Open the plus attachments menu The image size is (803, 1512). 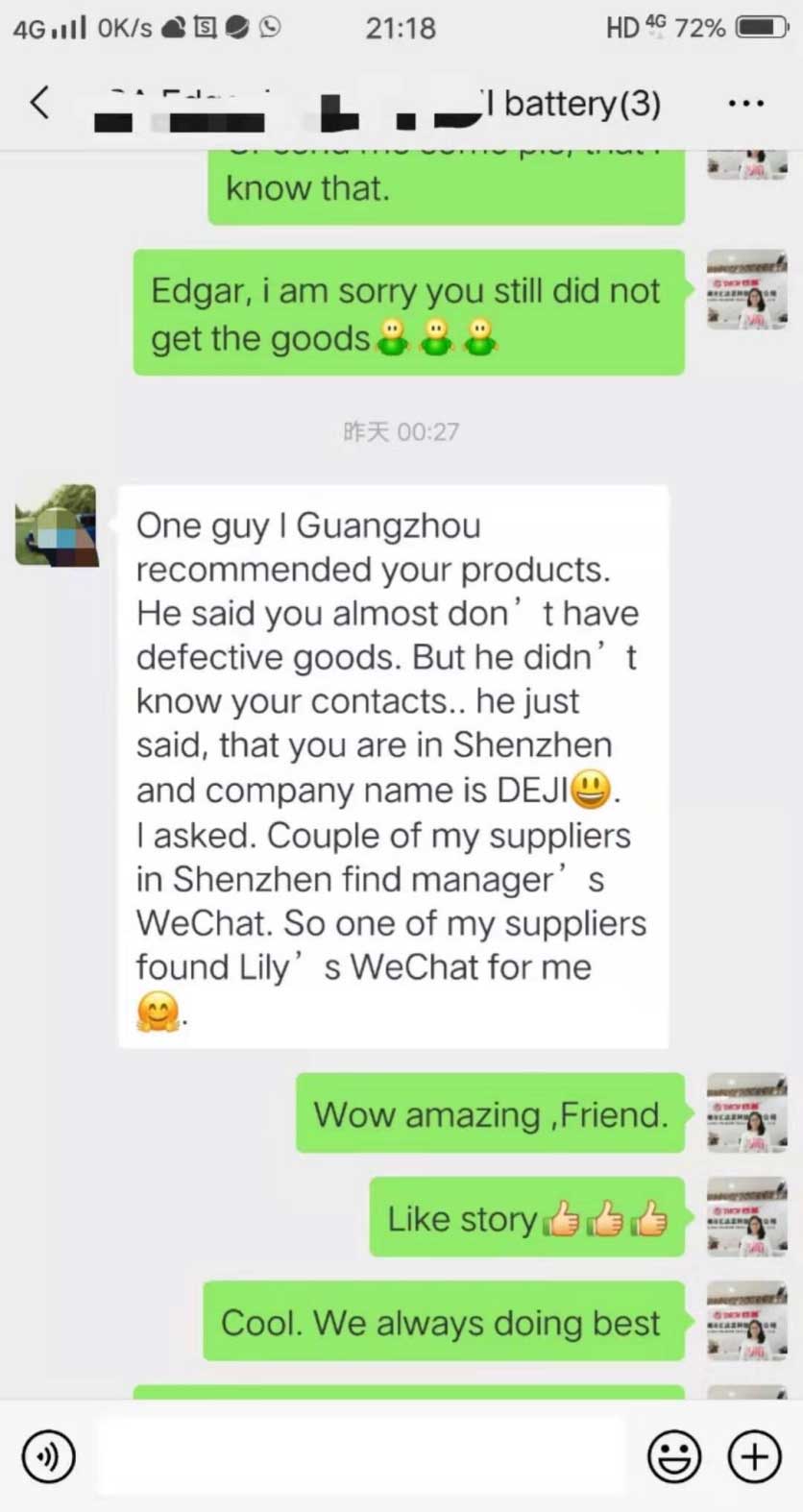(x=754, y=1456)
